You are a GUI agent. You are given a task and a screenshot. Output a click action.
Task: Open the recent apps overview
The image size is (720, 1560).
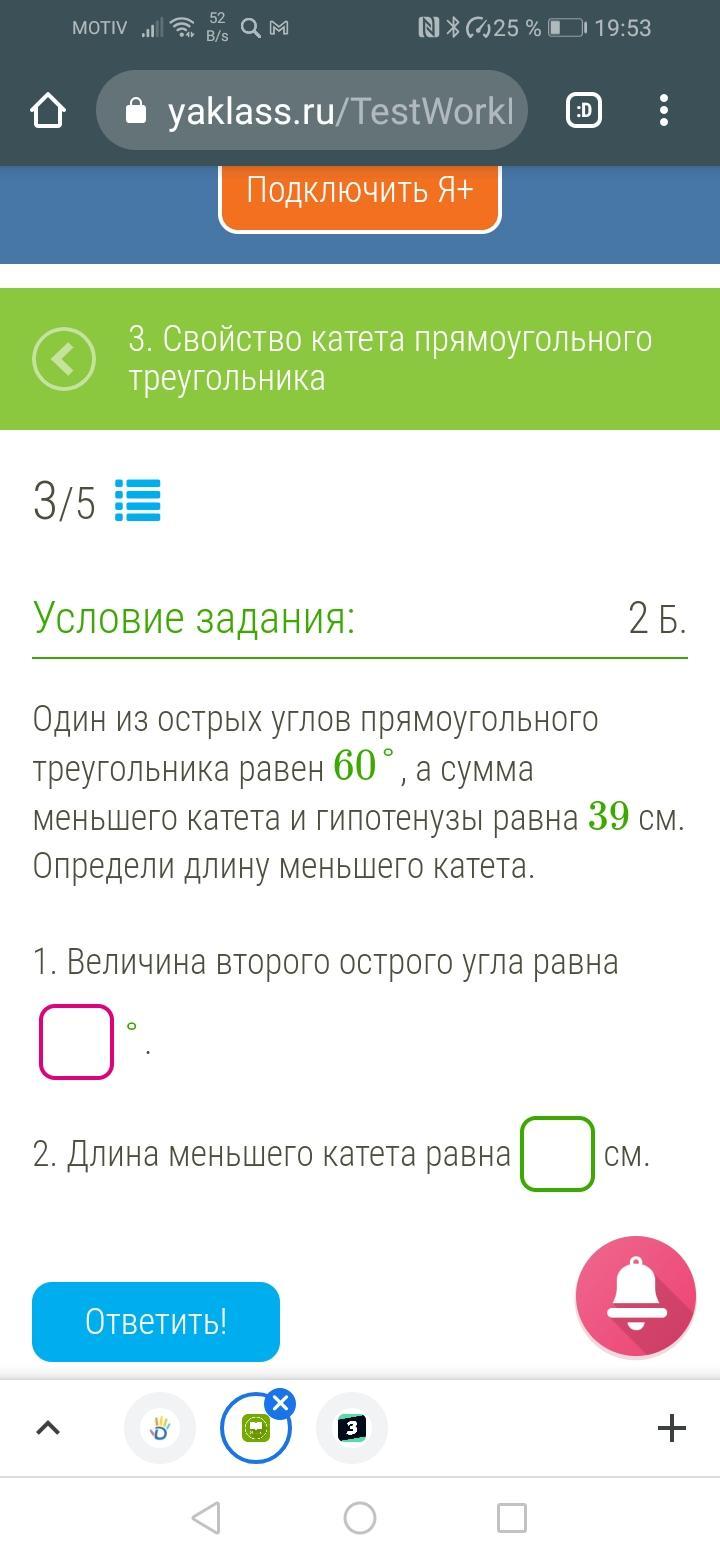tap(512, 1518)
